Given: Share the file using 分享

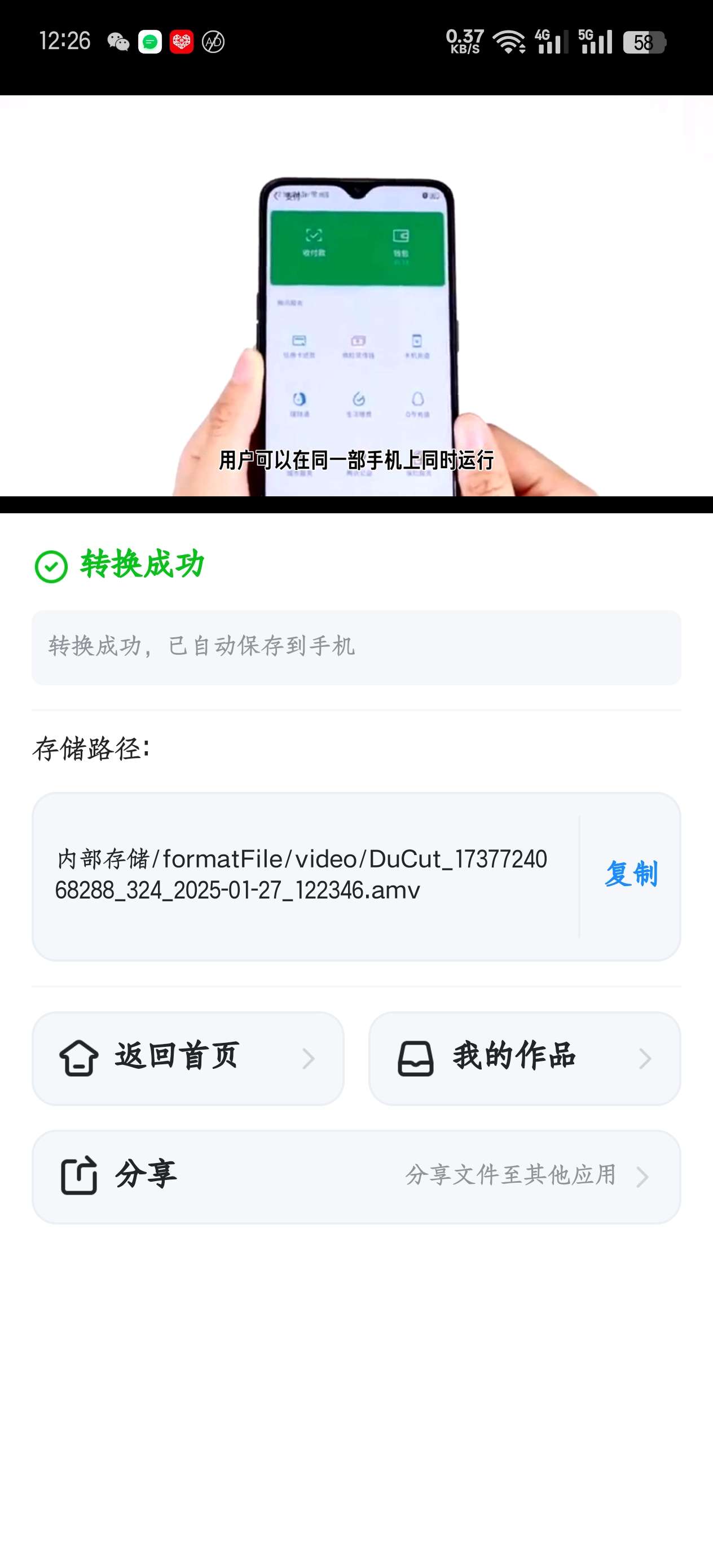Looking at the screenshot, I should point(356,1176).
